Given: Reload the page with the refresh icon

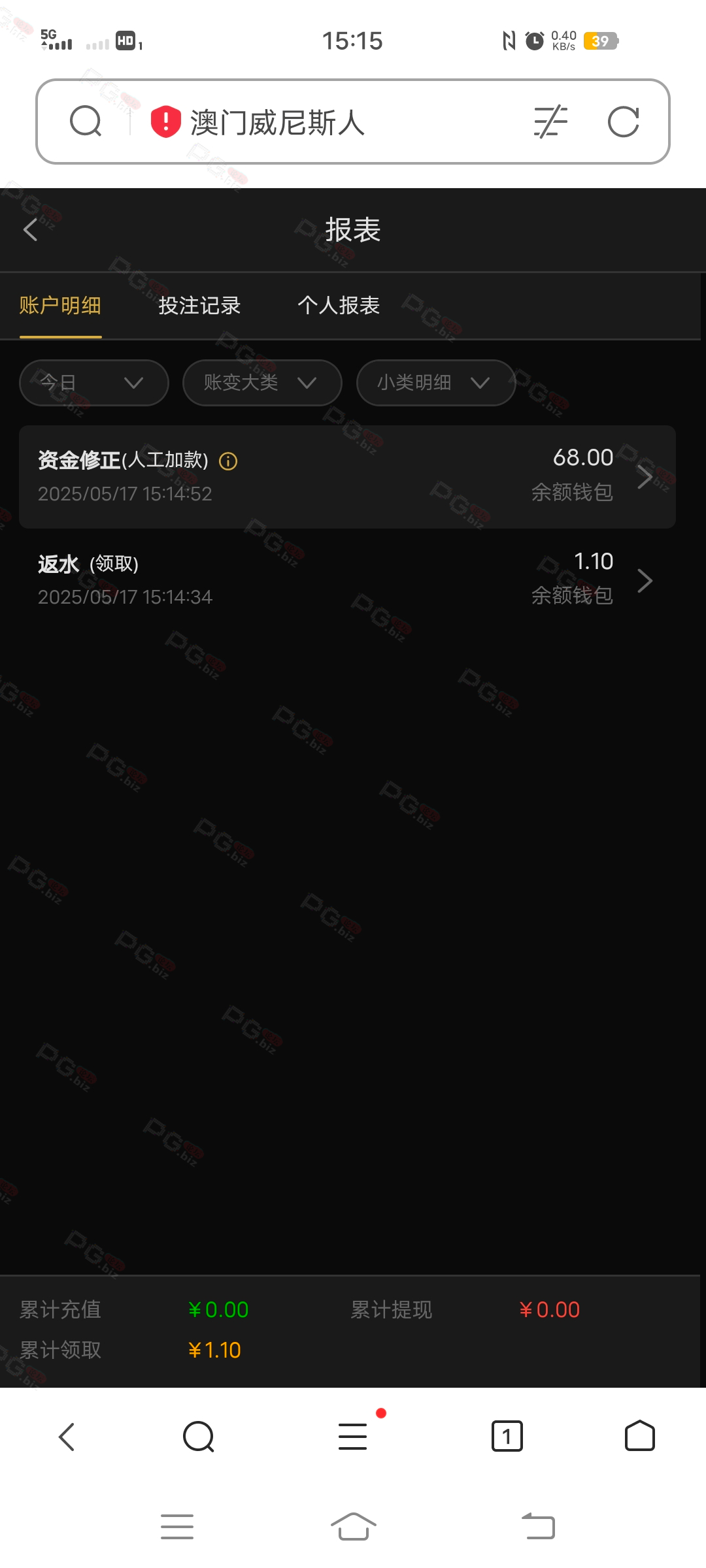Looking at the screenshot, I should coord(623,122).
